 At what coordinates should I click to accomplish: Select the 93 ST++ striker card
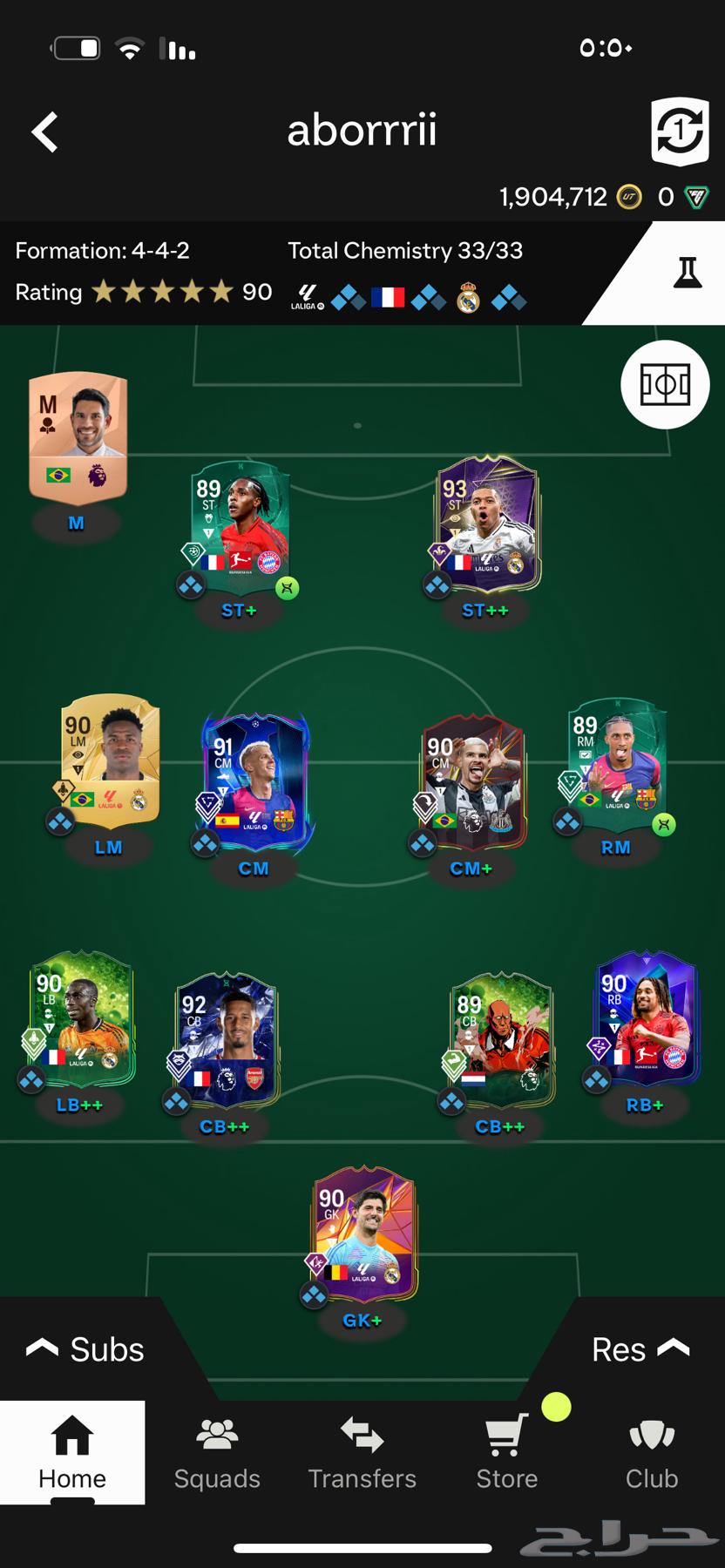pyautogui.click(x=486, y=524)
